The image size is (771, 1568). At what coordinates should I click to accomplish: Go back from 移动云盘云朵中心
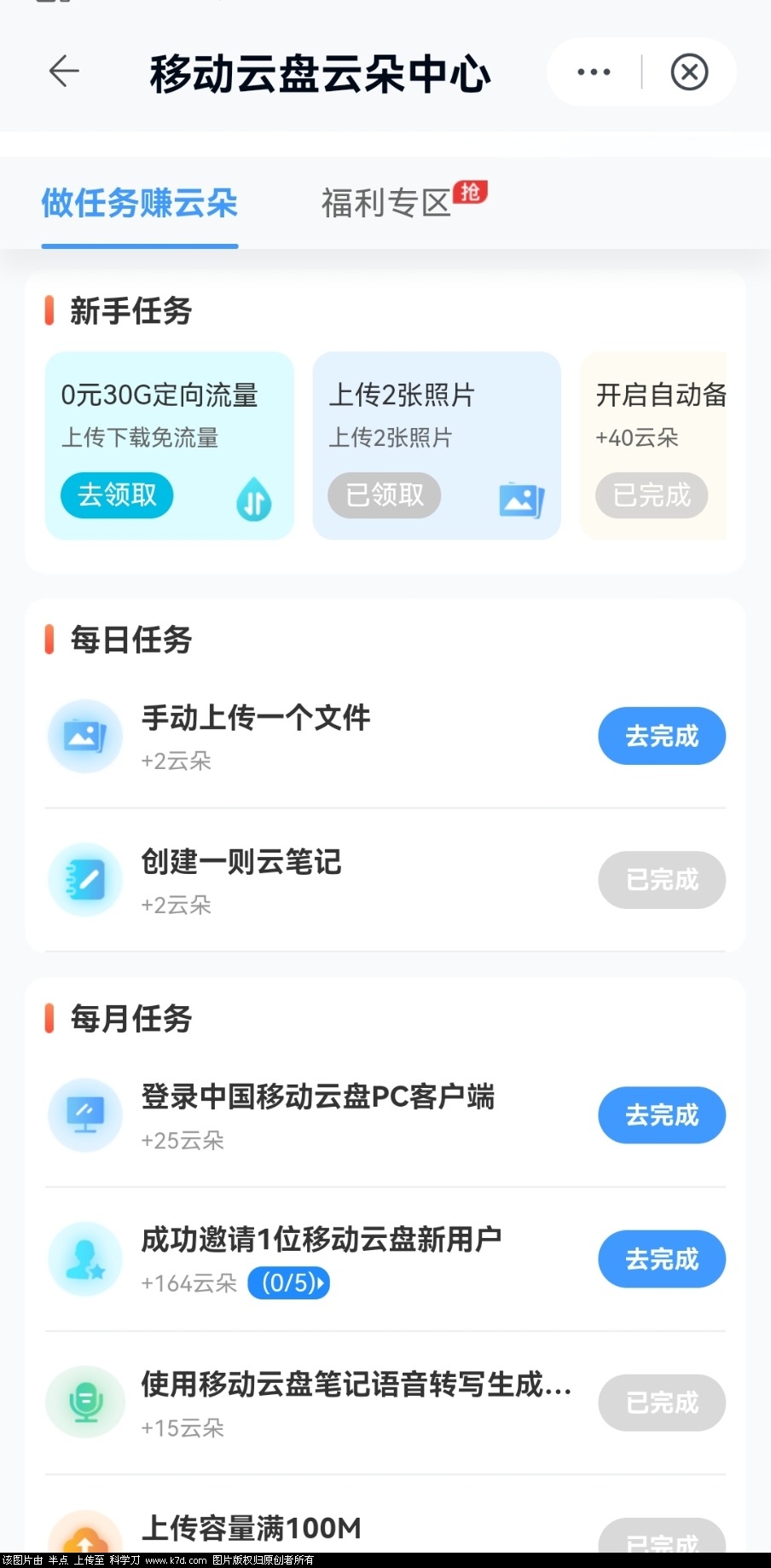pyautogui.click(x=64, y=72)
